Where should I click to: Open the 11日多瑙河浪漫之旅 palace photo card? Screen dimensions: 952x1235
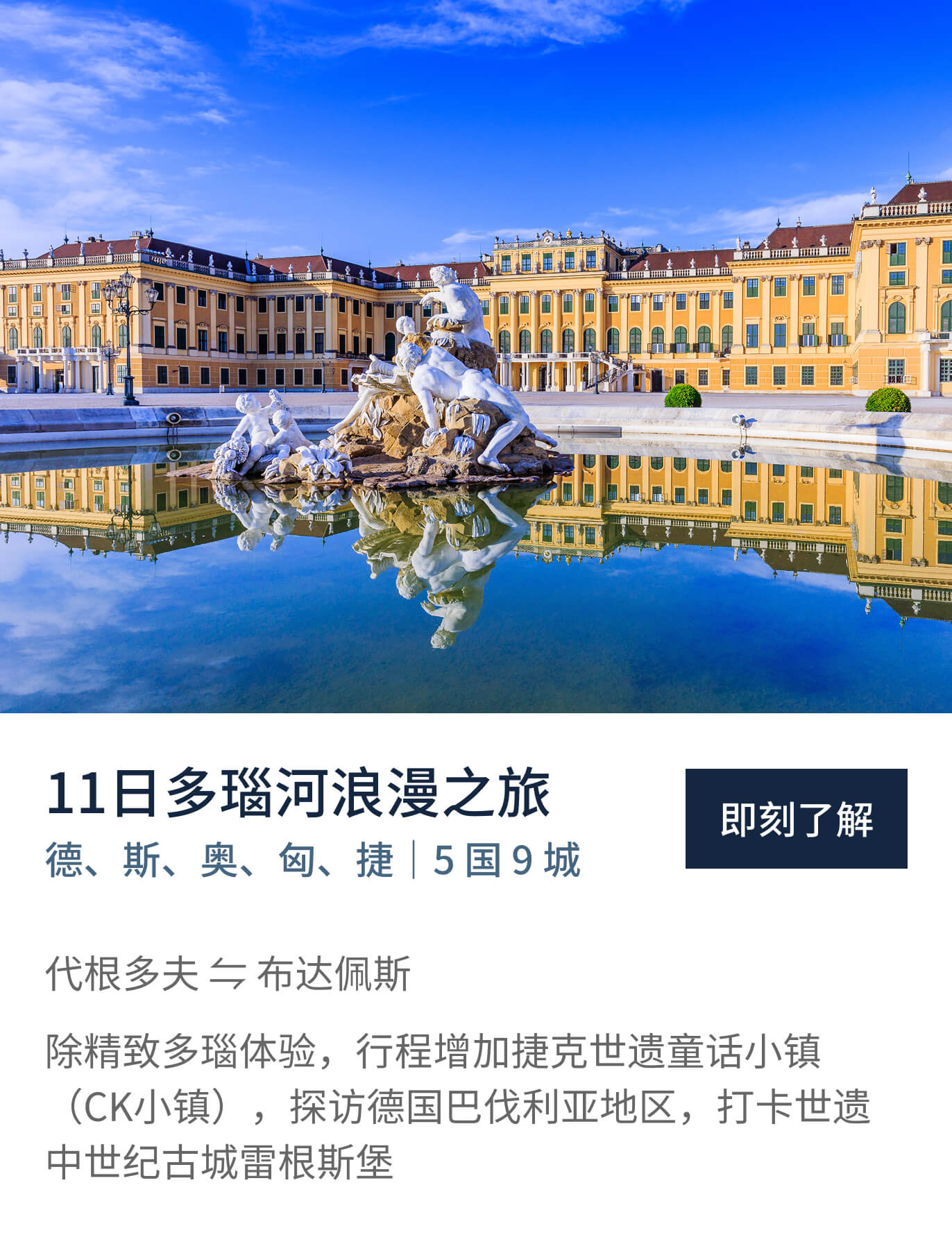[x=476, y=357]
